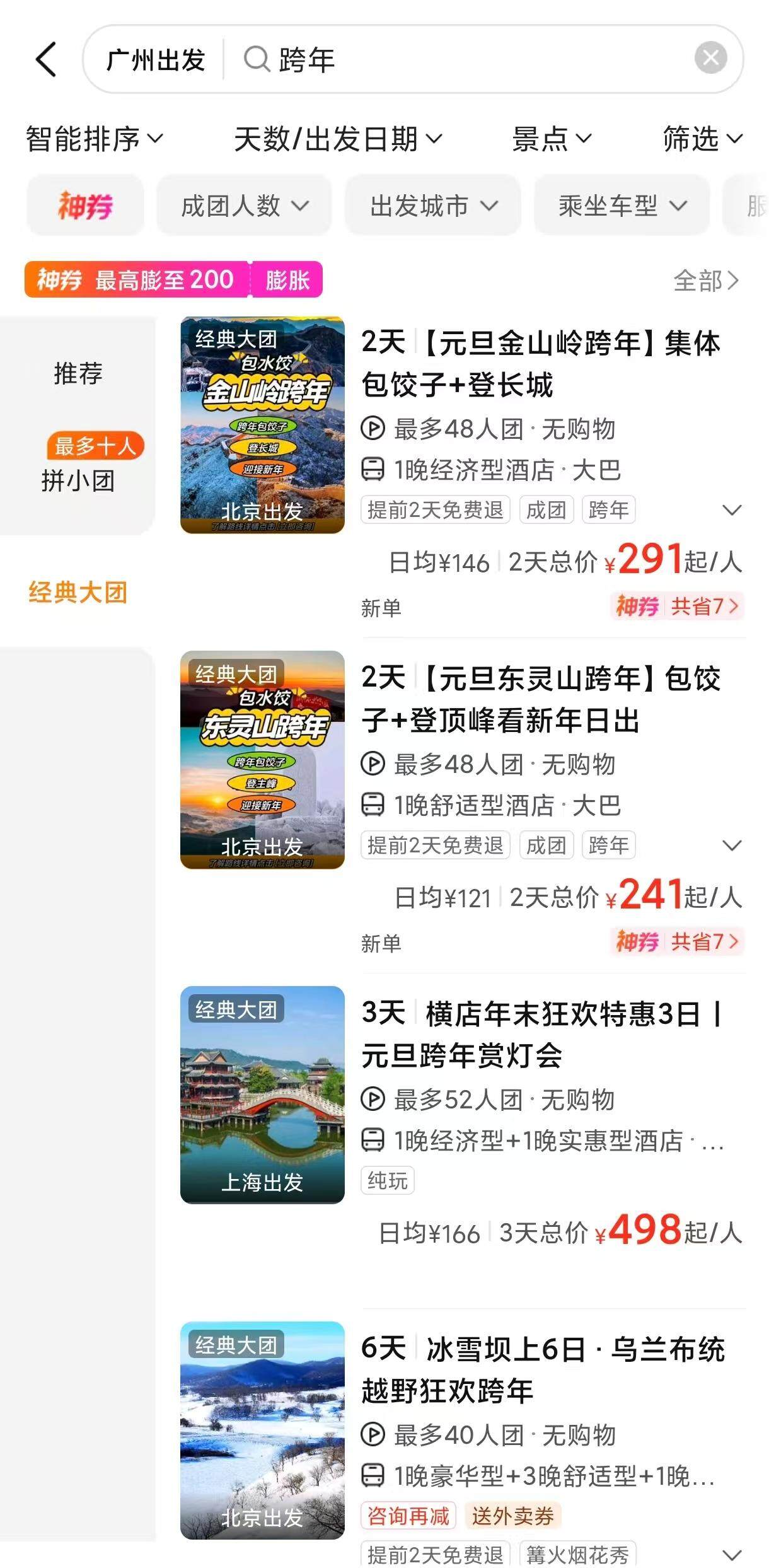The width and height of the screenshot is (769, 1568).
Task: Switch to the 拼小团 side tab
Action: 78,480
